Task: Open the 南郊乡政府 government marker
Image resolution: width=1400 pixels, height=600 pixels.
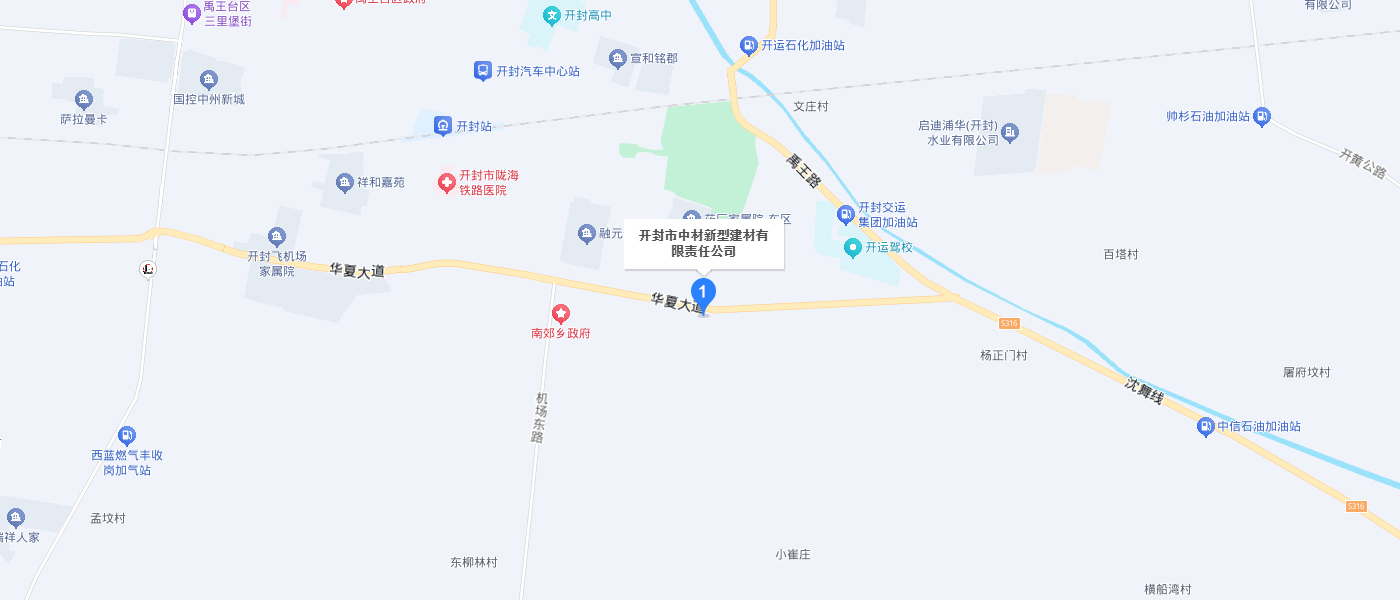Action: (x=561, y=314)
